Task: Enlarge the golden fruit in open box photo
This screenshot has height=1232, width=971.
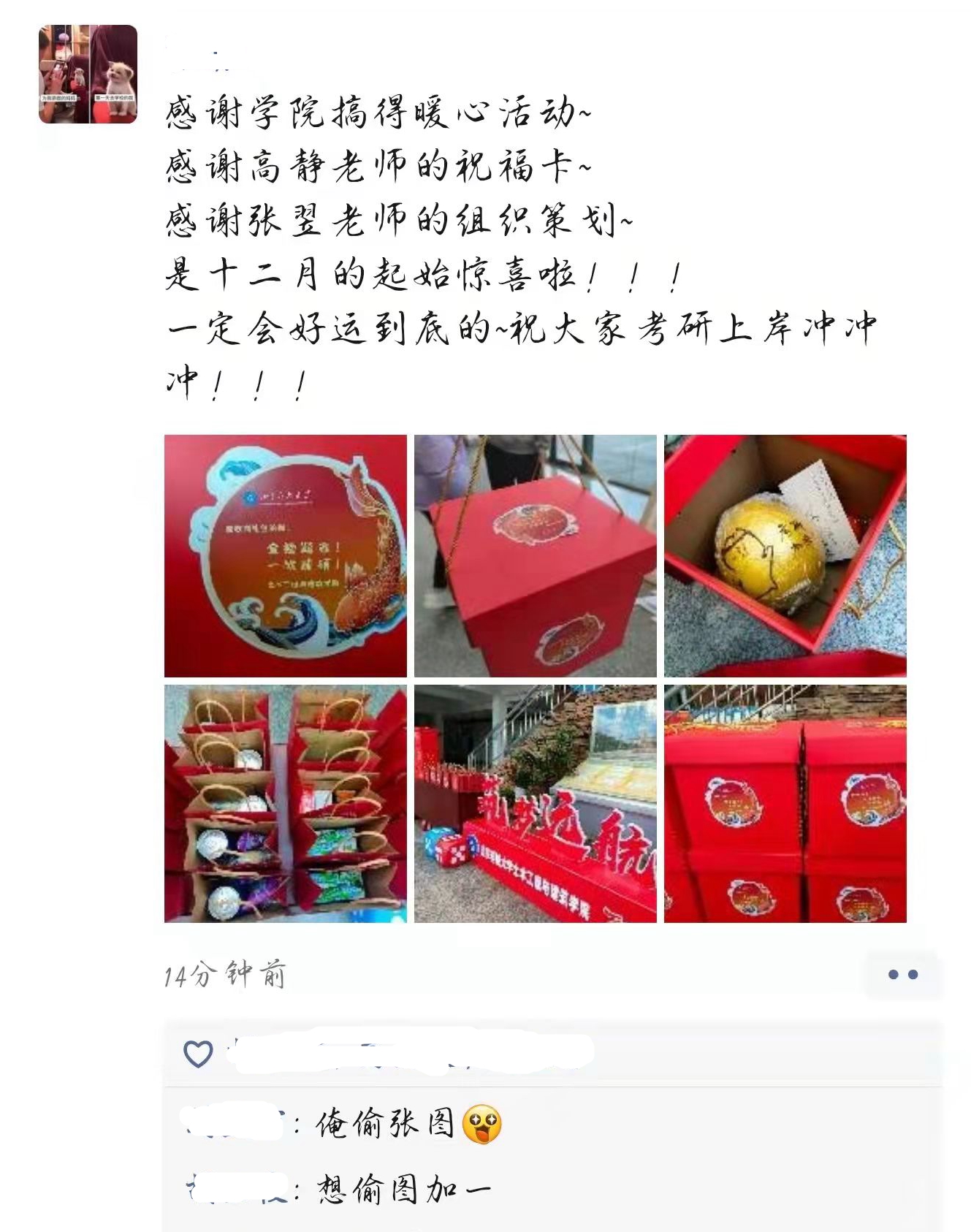Action: point(785,556)
